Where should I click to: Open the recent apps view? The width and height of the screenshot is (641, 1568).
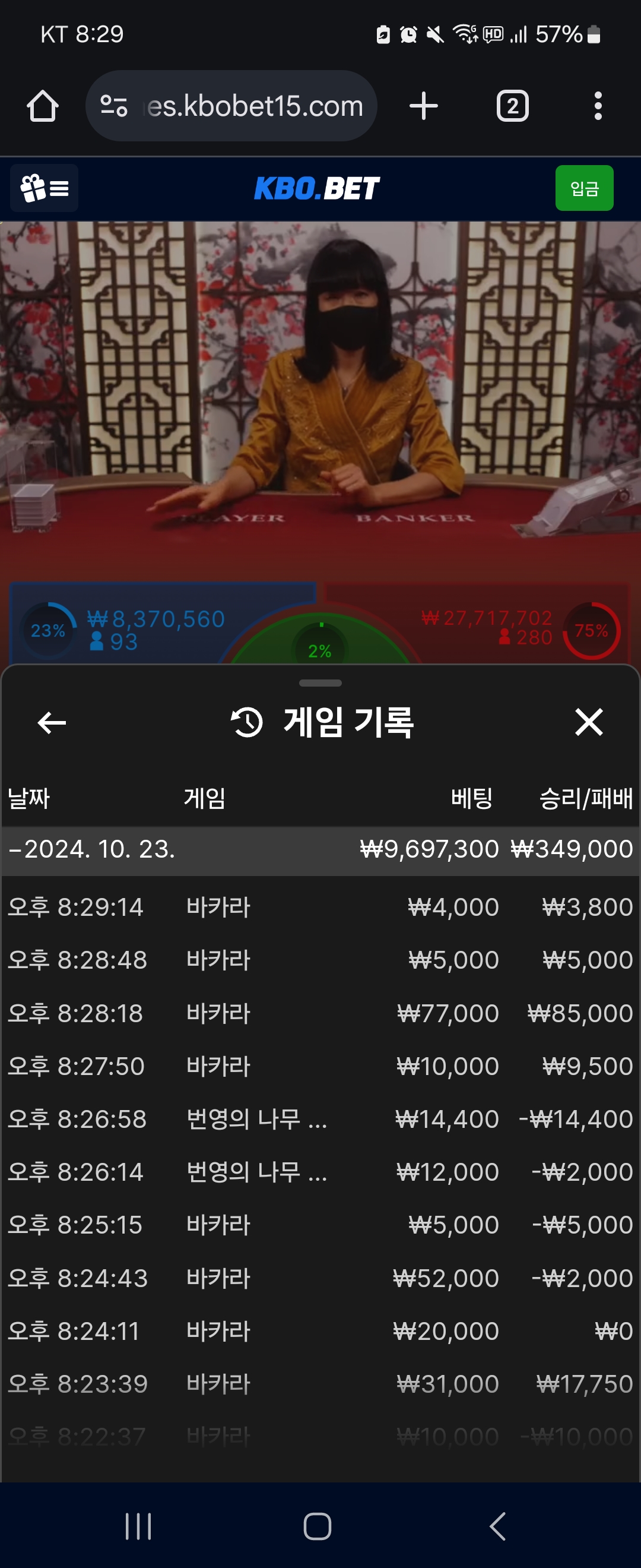(138, 1526)
